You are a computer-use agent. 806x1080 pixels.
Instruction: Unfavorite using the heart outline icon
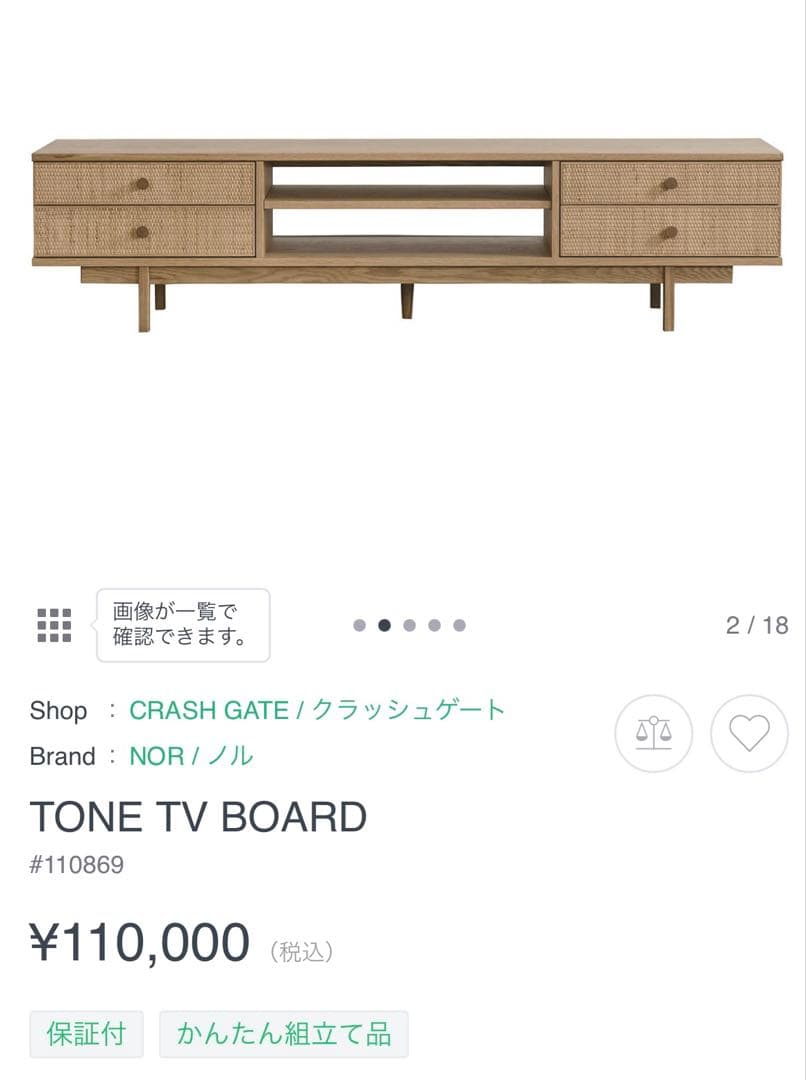(x=748, y=733)
